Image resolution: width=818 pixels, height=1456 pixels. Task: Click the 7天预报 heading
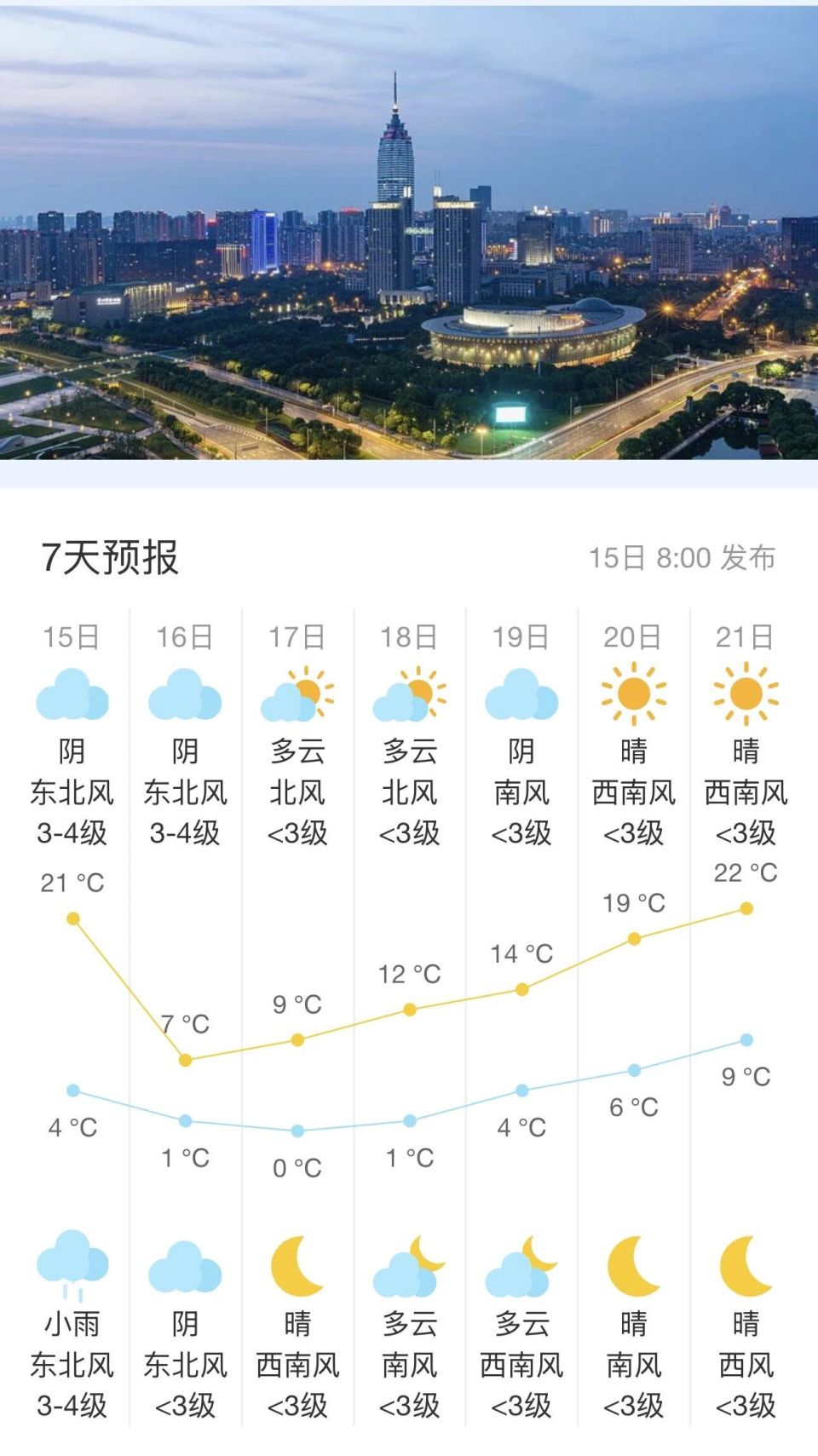click(111, 558)
